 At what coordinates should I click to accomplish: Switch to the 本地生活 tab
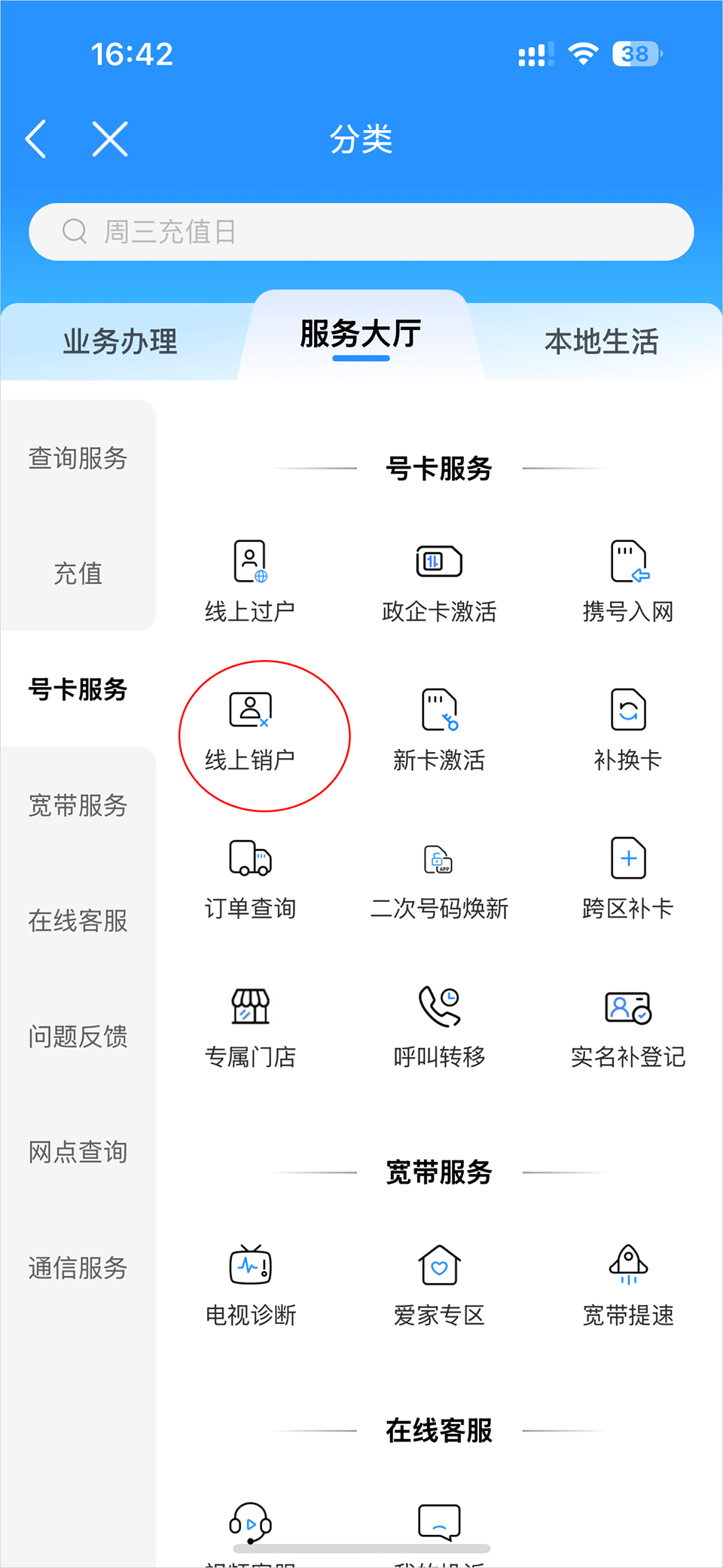point(601,342)
